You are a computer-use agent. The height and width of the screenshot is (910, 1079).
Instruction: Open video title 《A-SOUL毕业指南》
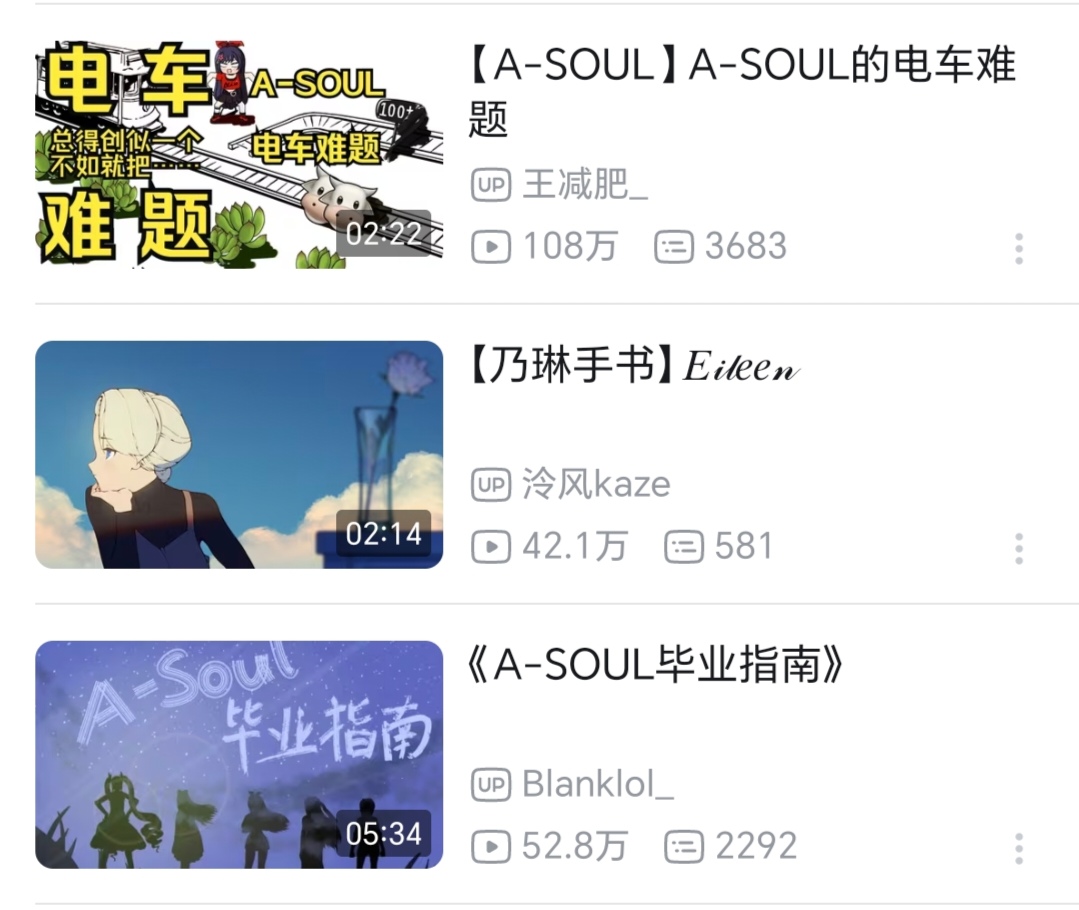(x=655, y=666)
